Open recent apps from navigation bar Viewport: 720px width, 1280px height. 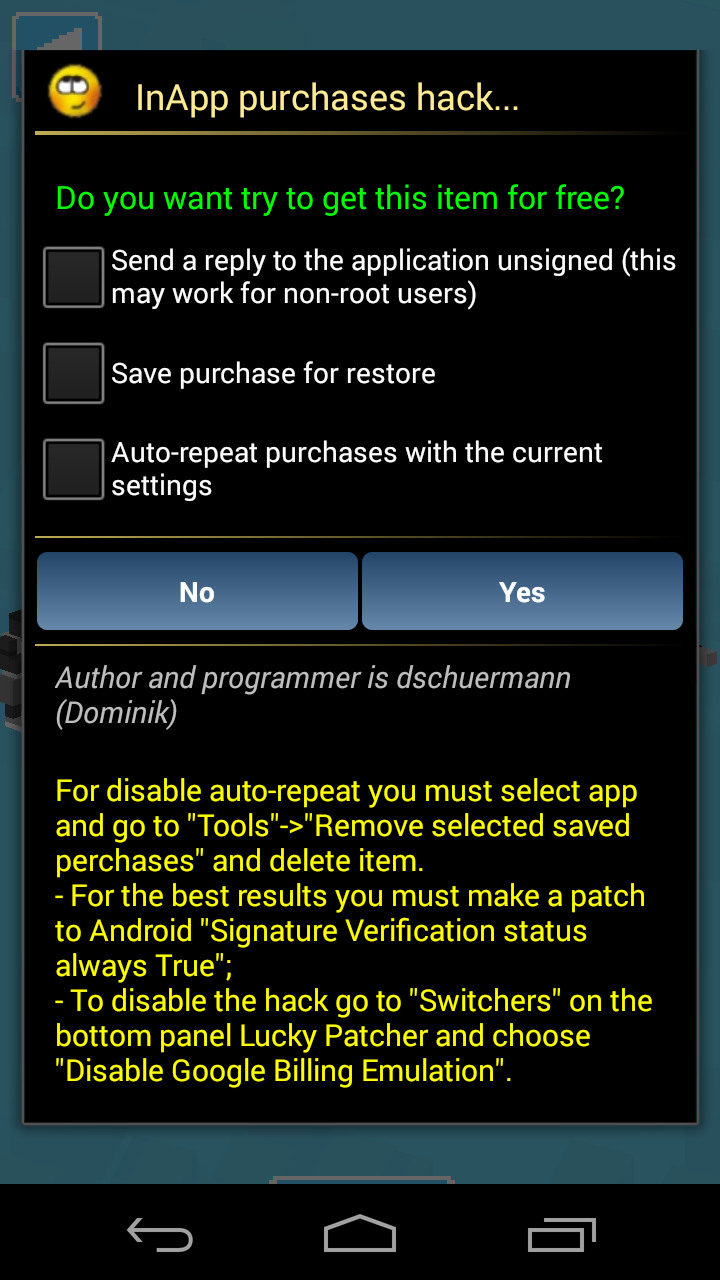pos(561,1234)
